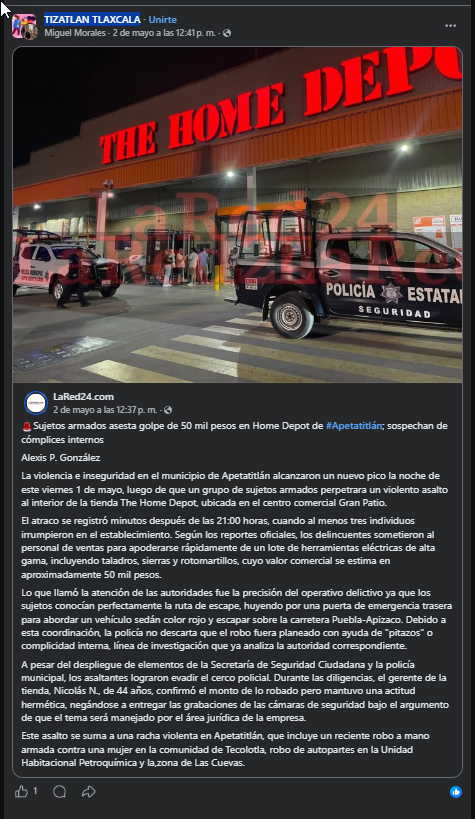Open LaRed24.com's profile picture
Screen dimensions: 475x819
click(x=36, y=403)
